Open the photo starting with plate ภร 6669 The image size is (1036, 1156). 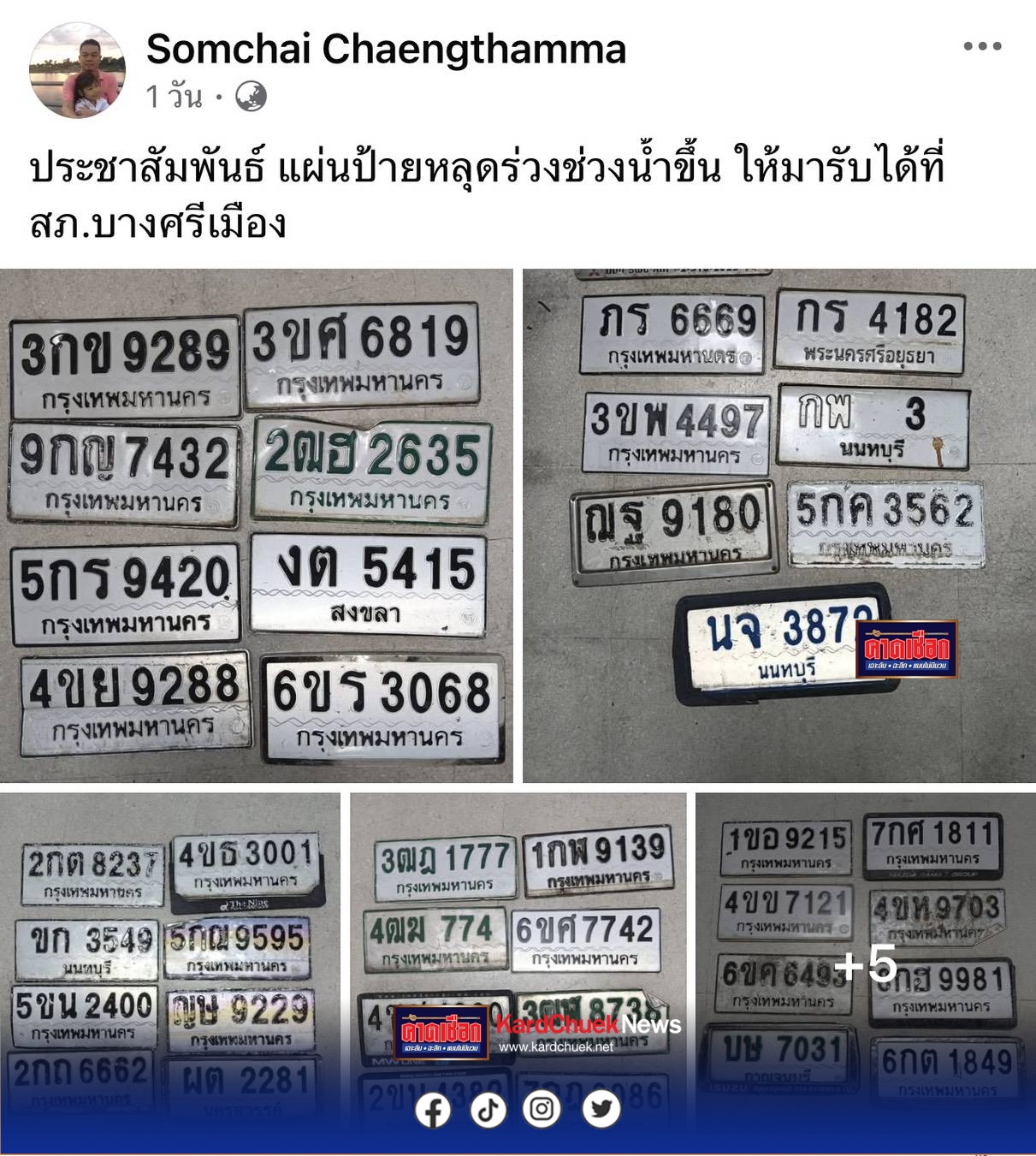tap(778, 525)
